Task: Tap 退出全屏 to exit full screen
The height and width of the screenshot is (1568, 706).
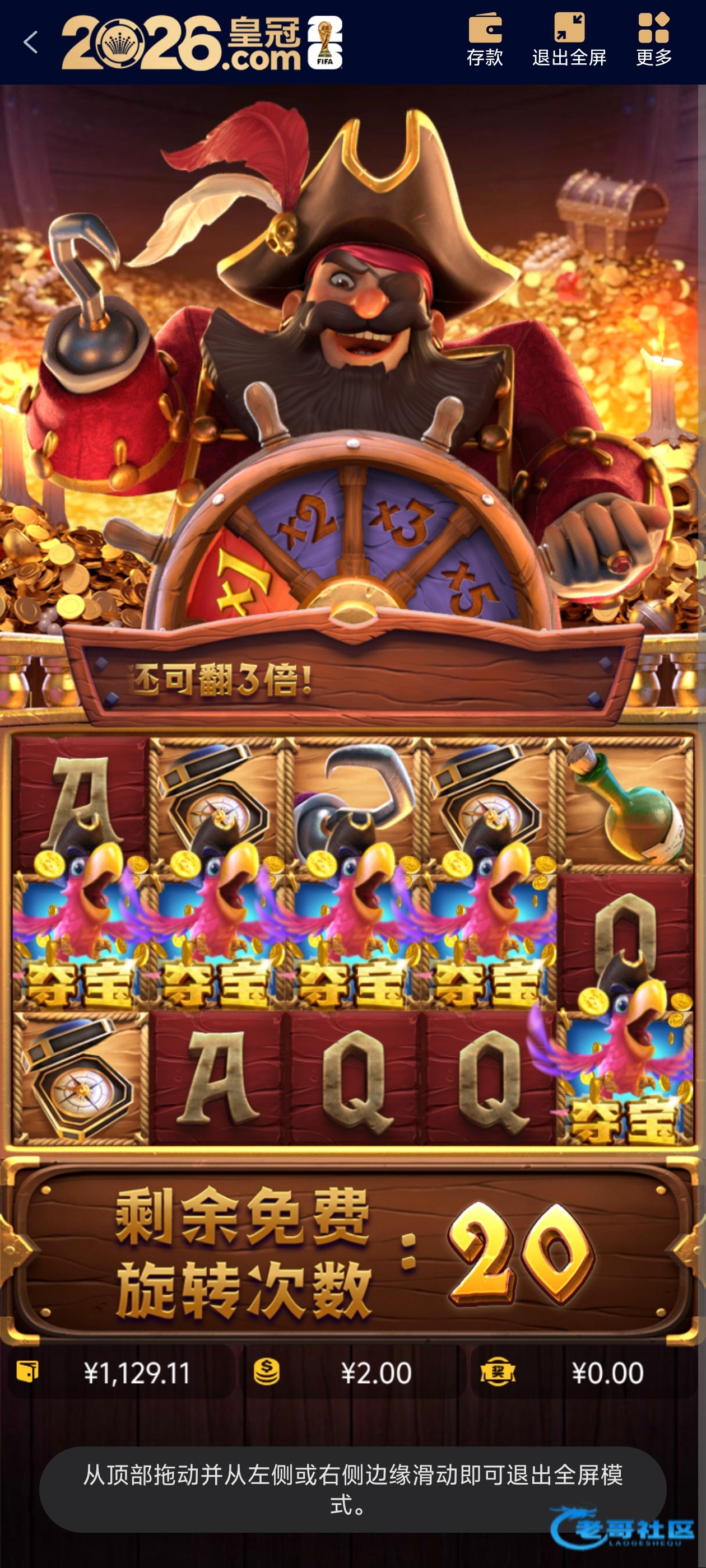Action: [569, 40]
